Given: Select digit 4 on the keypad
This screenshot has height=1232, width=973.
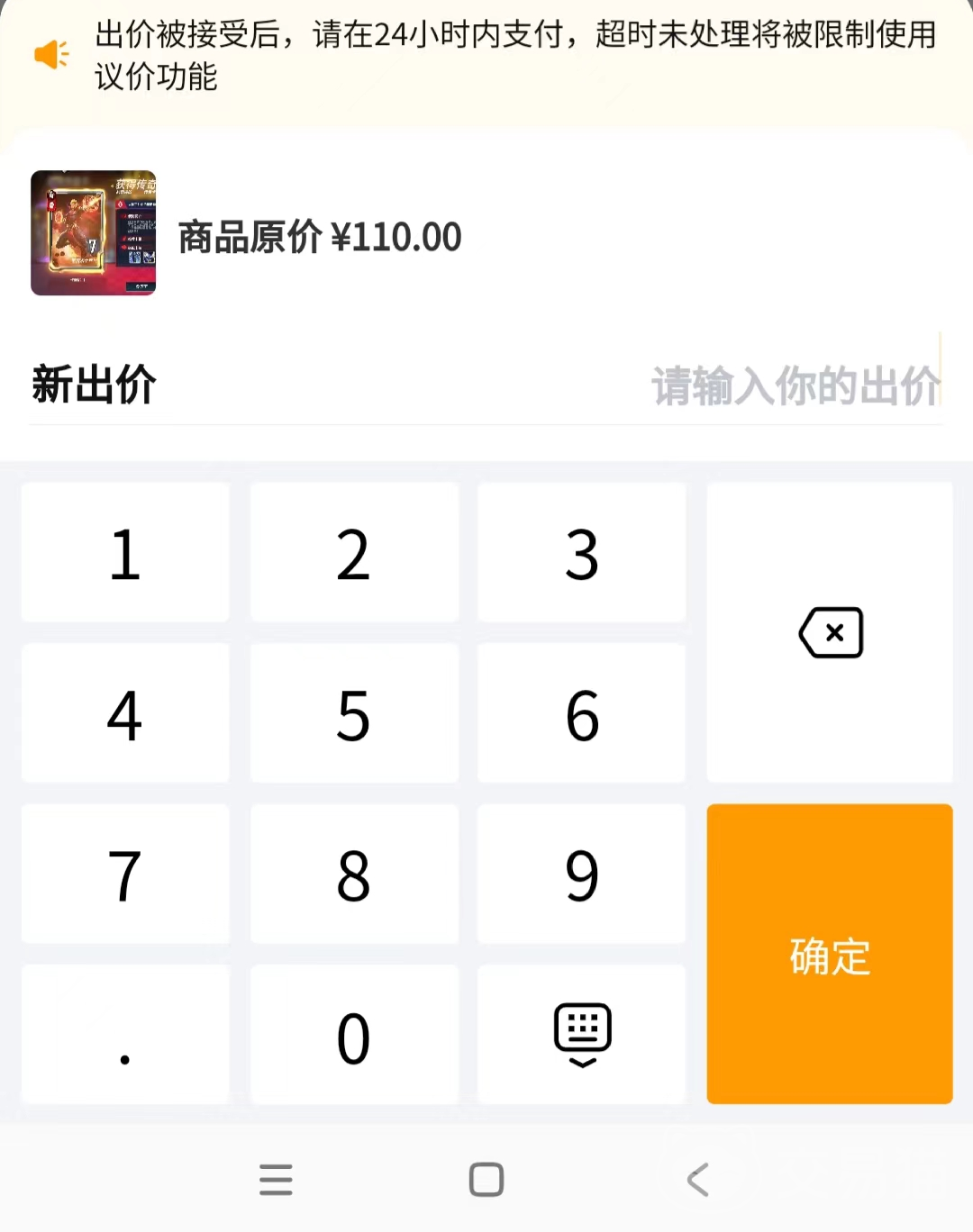Looking at the screenshot, I should coord(125,714).
